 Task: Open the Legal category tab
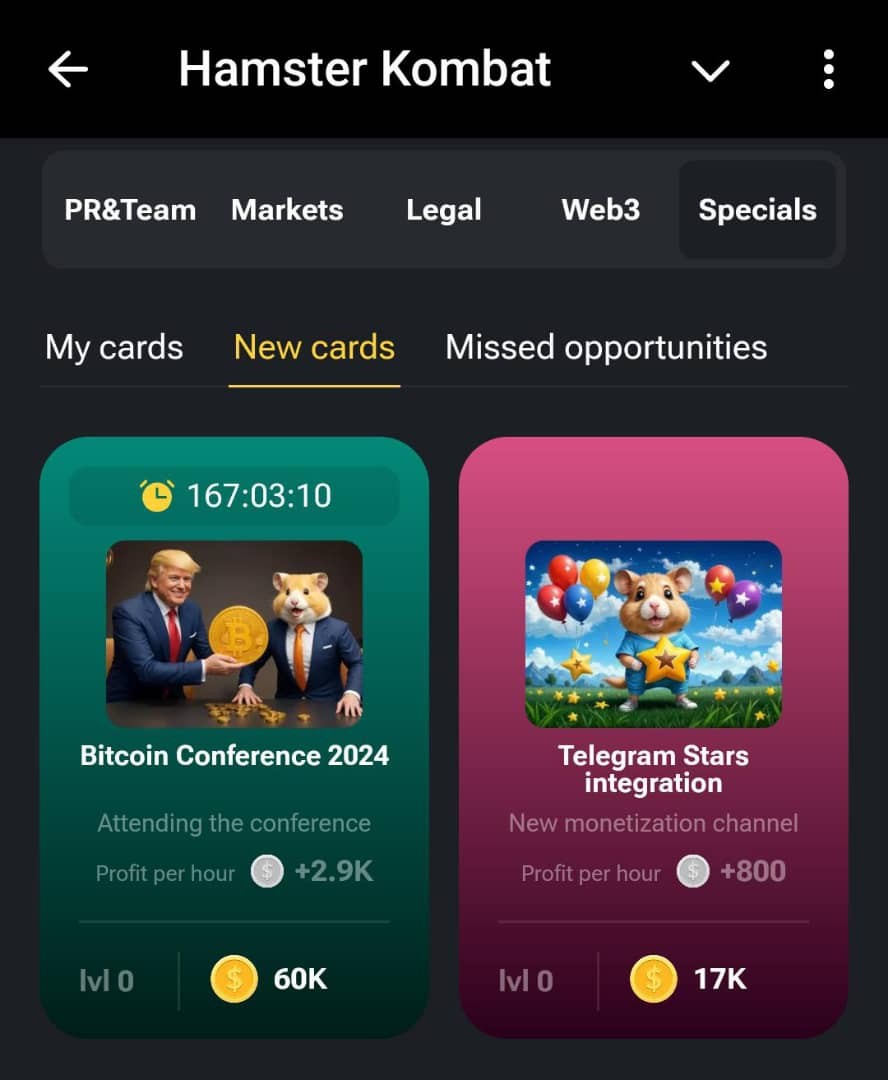point(444,210)
